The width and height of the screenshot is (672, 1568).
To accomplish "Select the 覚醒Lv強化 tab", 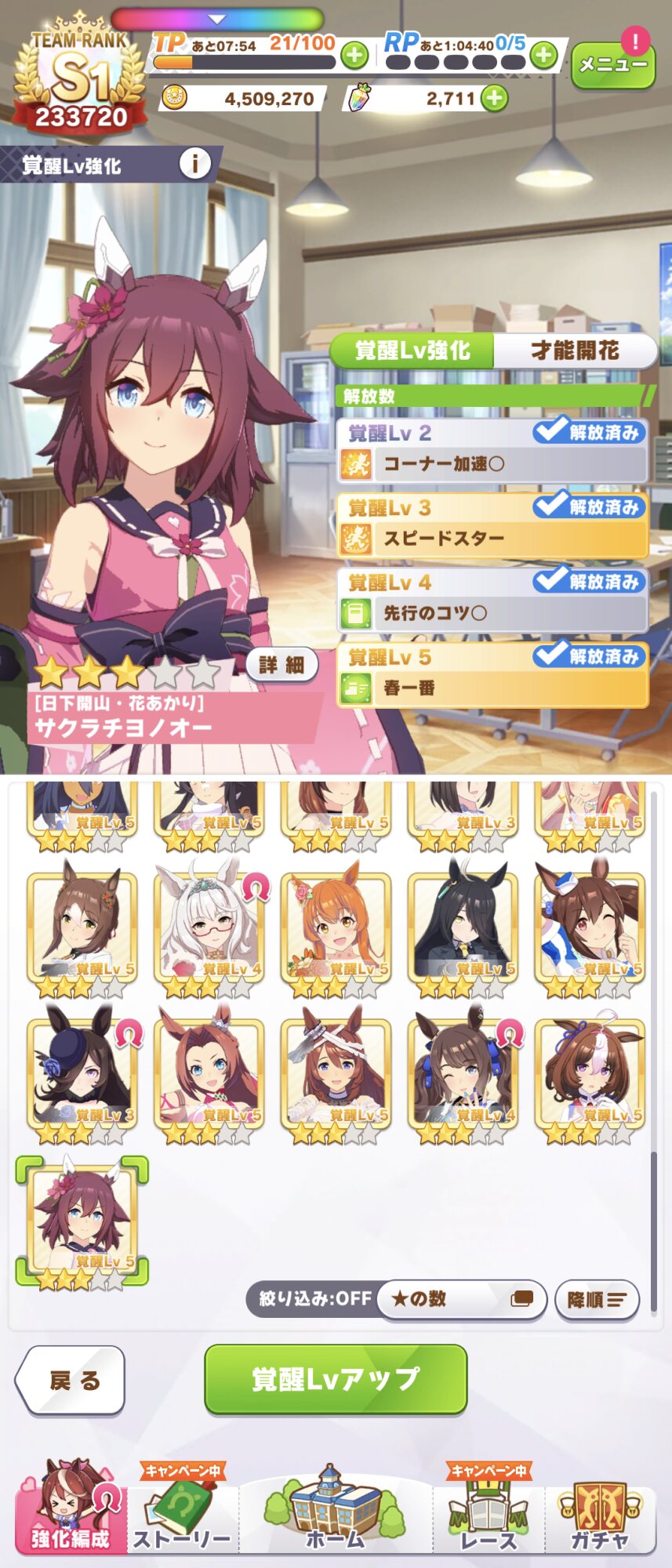I will tap(412, 350).
